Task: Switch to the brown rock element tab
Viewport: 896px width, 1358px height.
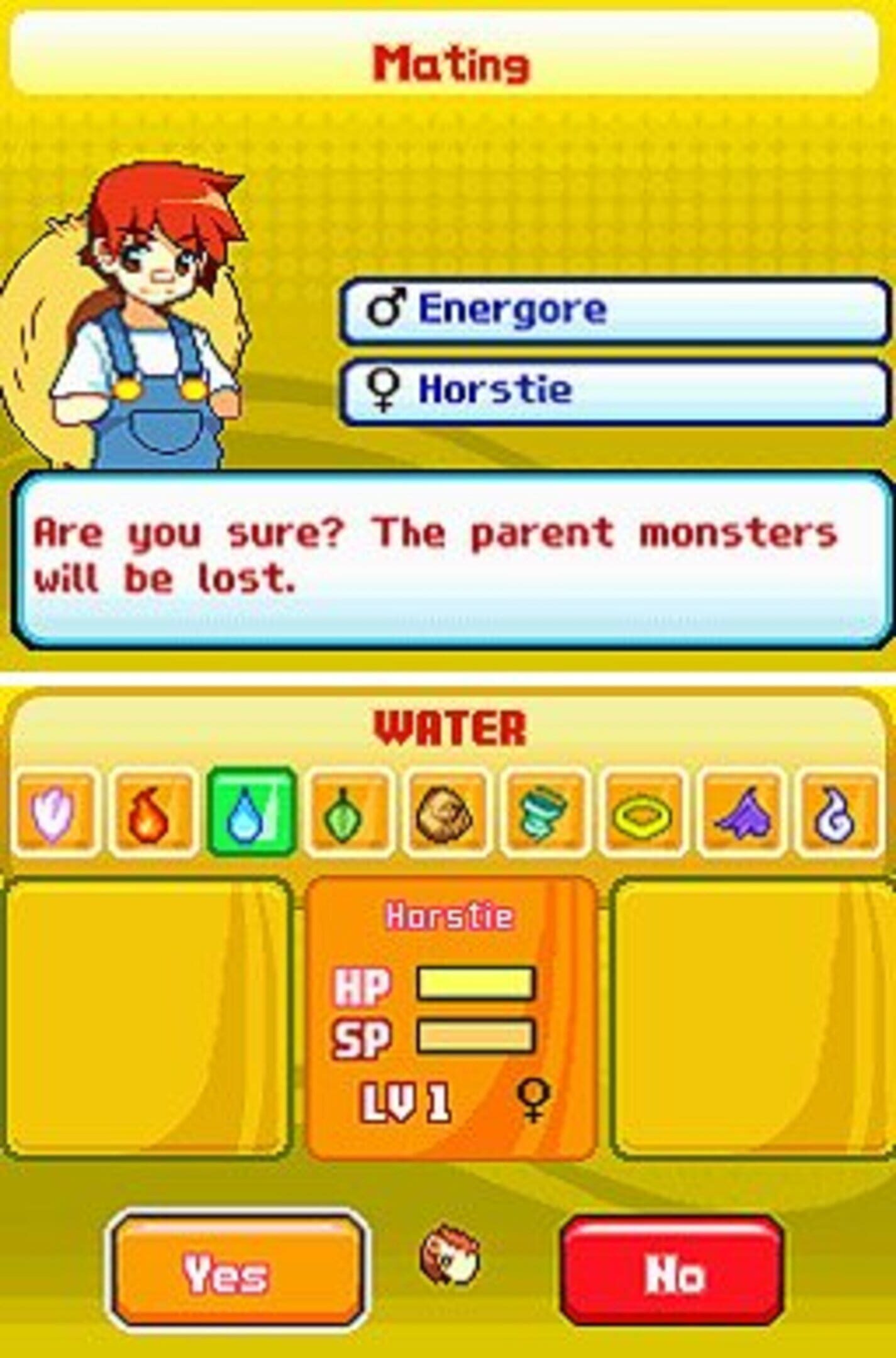Action: pyautogui.click(x=446, y=812)
